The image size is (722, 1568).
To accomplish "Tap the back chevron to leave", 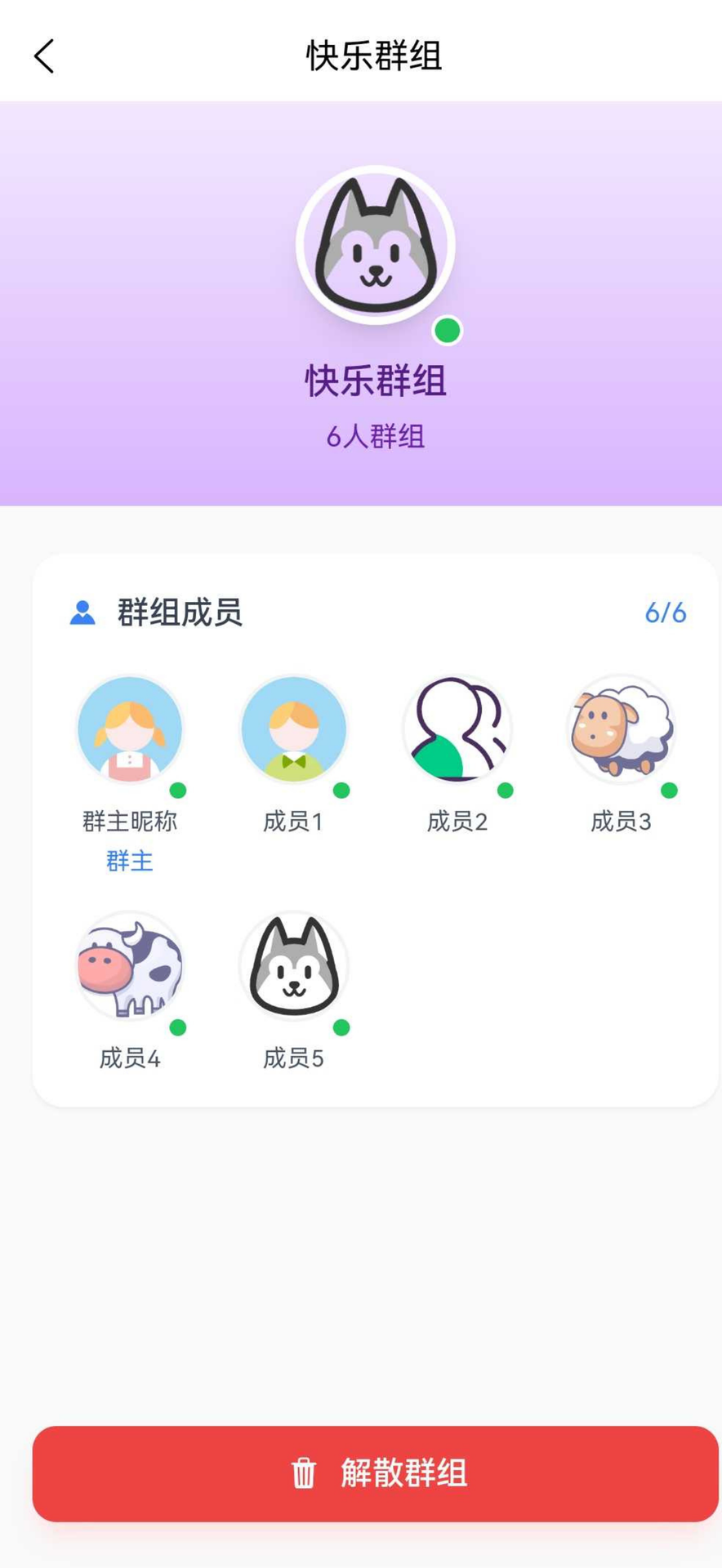I will [x=43, y=56].
